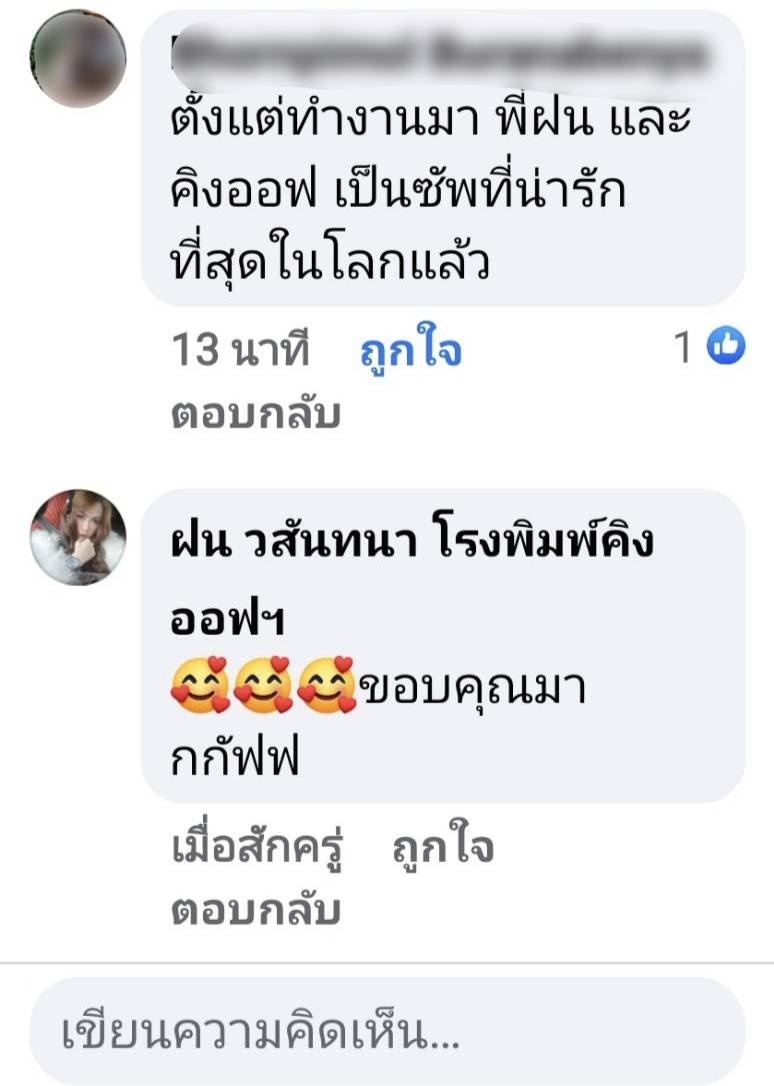Like the comment posted 13 นาที ago
Viewport: 774px width, 1086px height.
tap(410, 351)
